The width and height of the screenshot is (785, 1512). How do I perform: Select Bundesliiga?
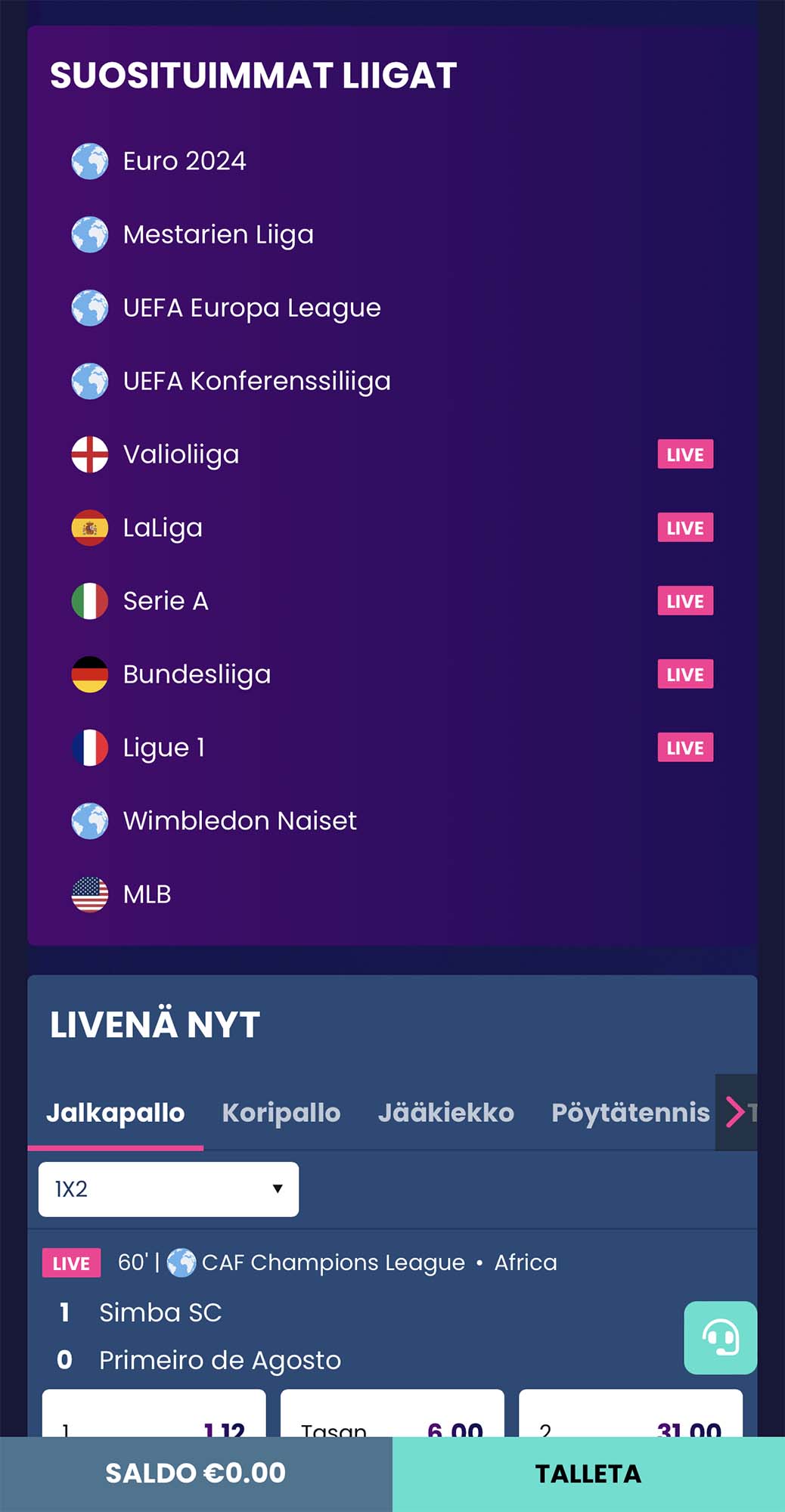392,674
